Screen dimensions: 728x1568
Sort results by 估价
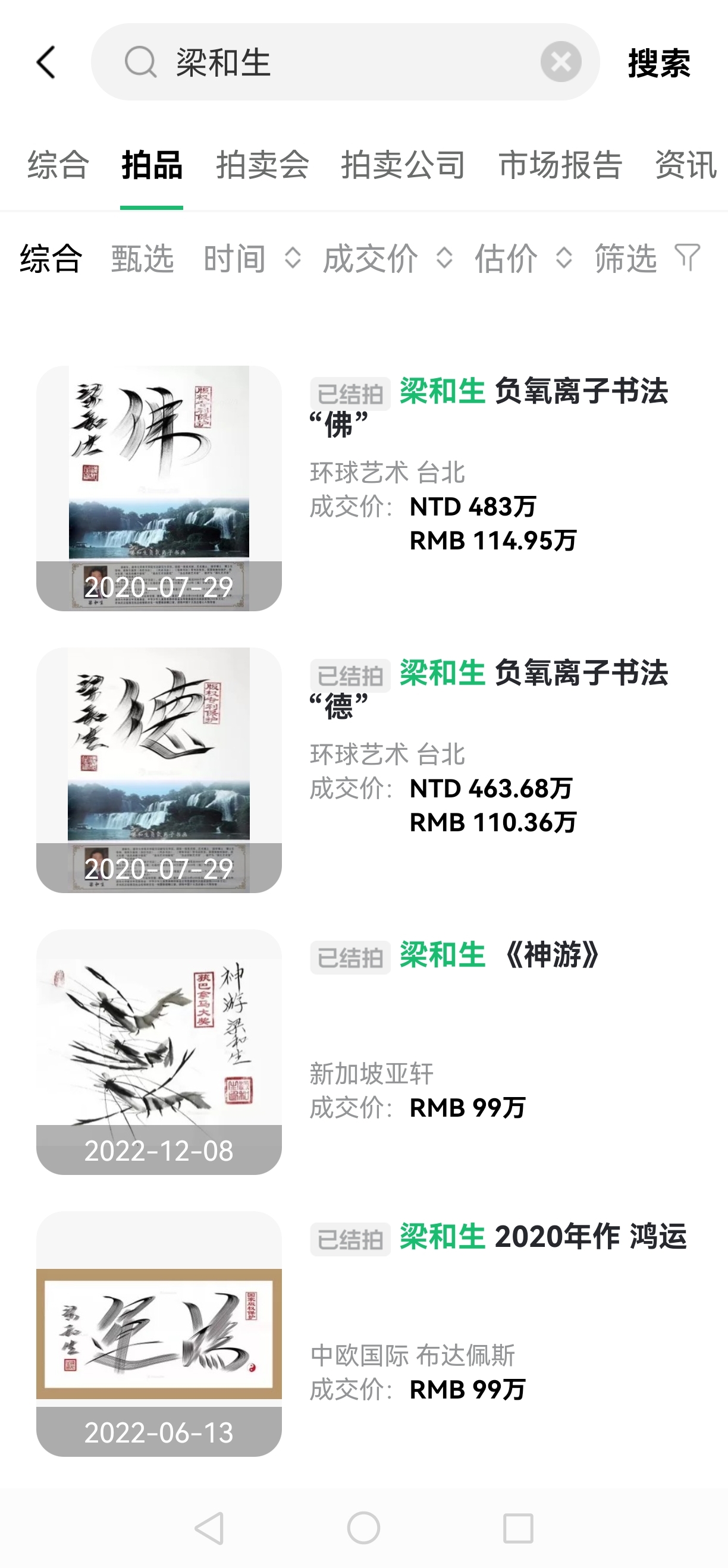[522, 258]
